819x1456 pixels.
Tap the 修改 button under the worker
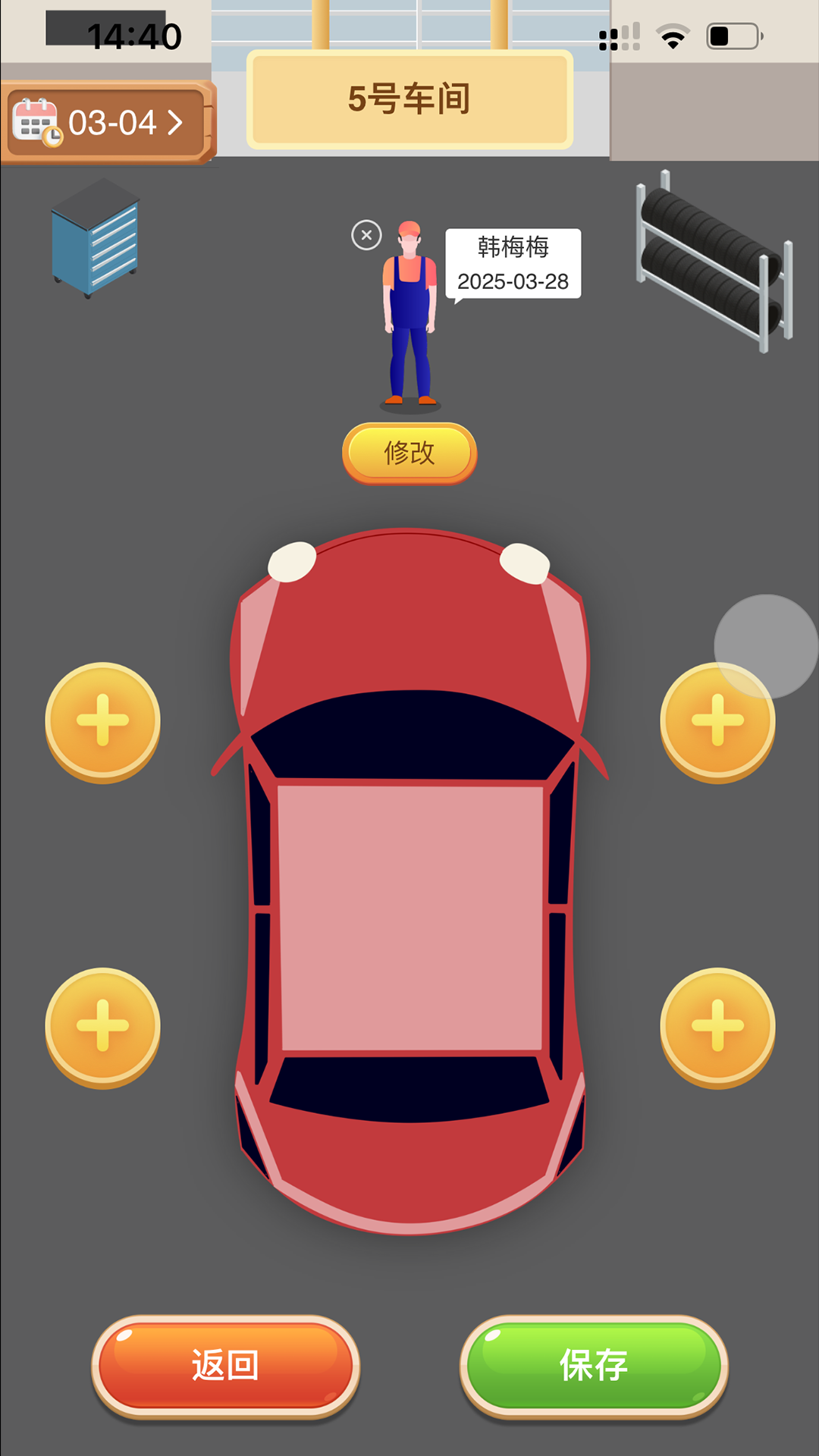(409, 453)
